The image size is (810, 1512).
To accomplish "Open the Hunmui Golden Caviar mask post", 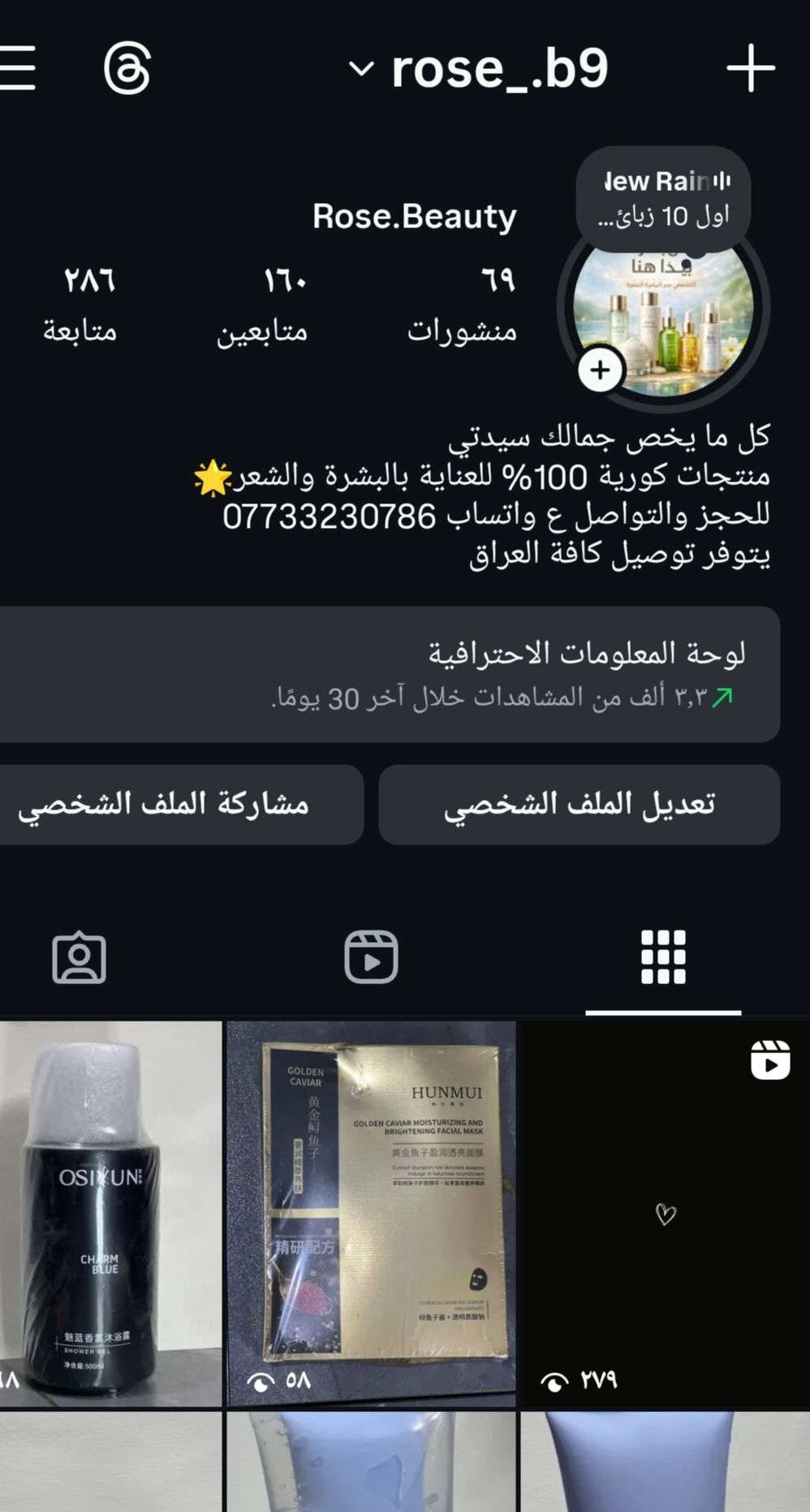I will [371, 1213].
